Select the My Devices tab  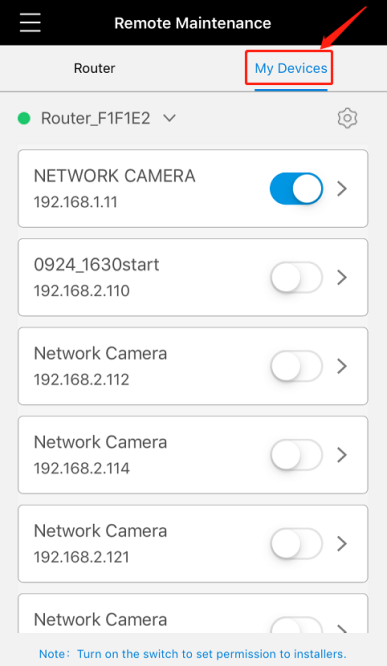click(x=291, y=68)
